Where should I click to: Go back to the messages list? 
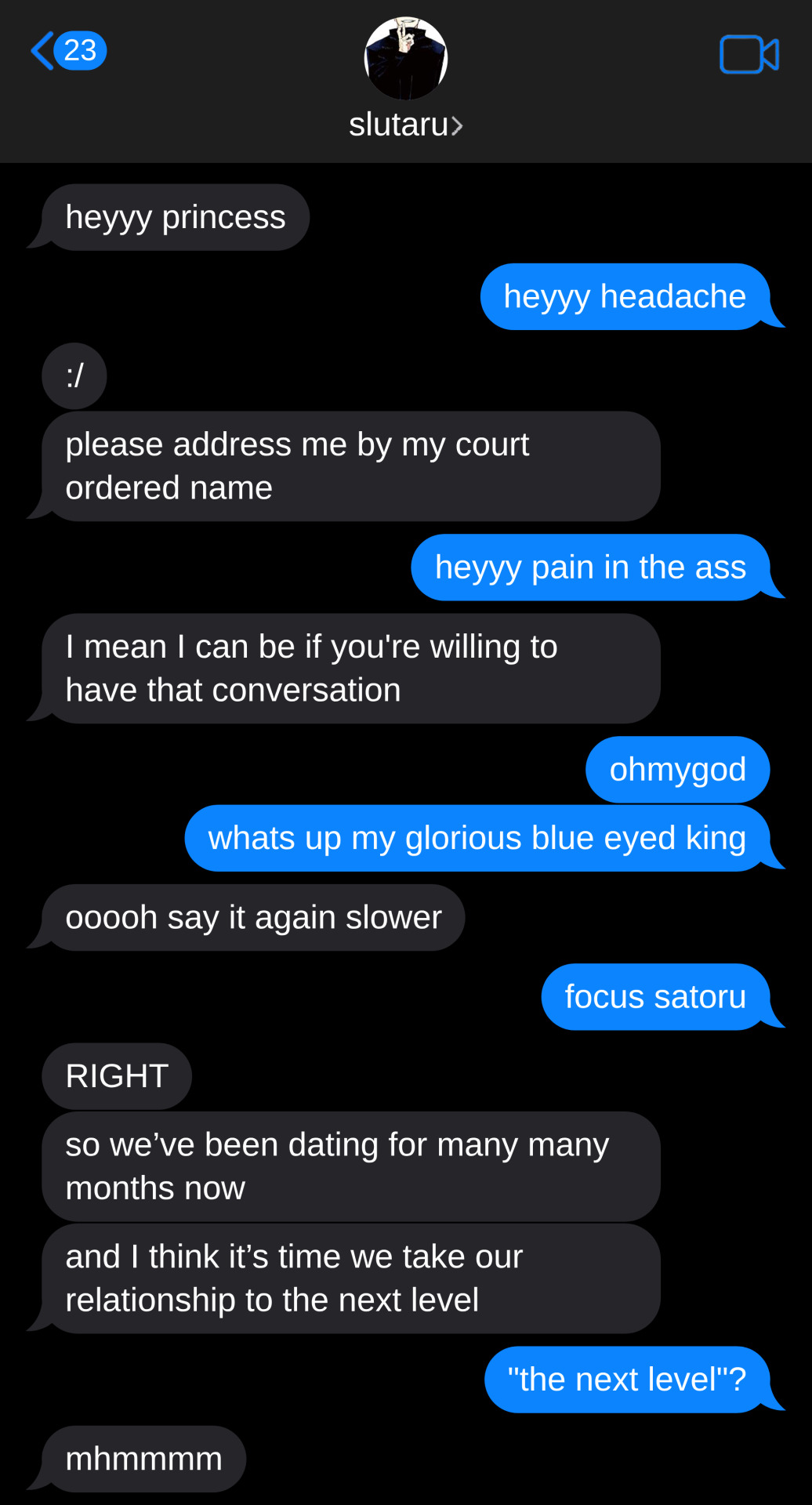pos(66,52)
